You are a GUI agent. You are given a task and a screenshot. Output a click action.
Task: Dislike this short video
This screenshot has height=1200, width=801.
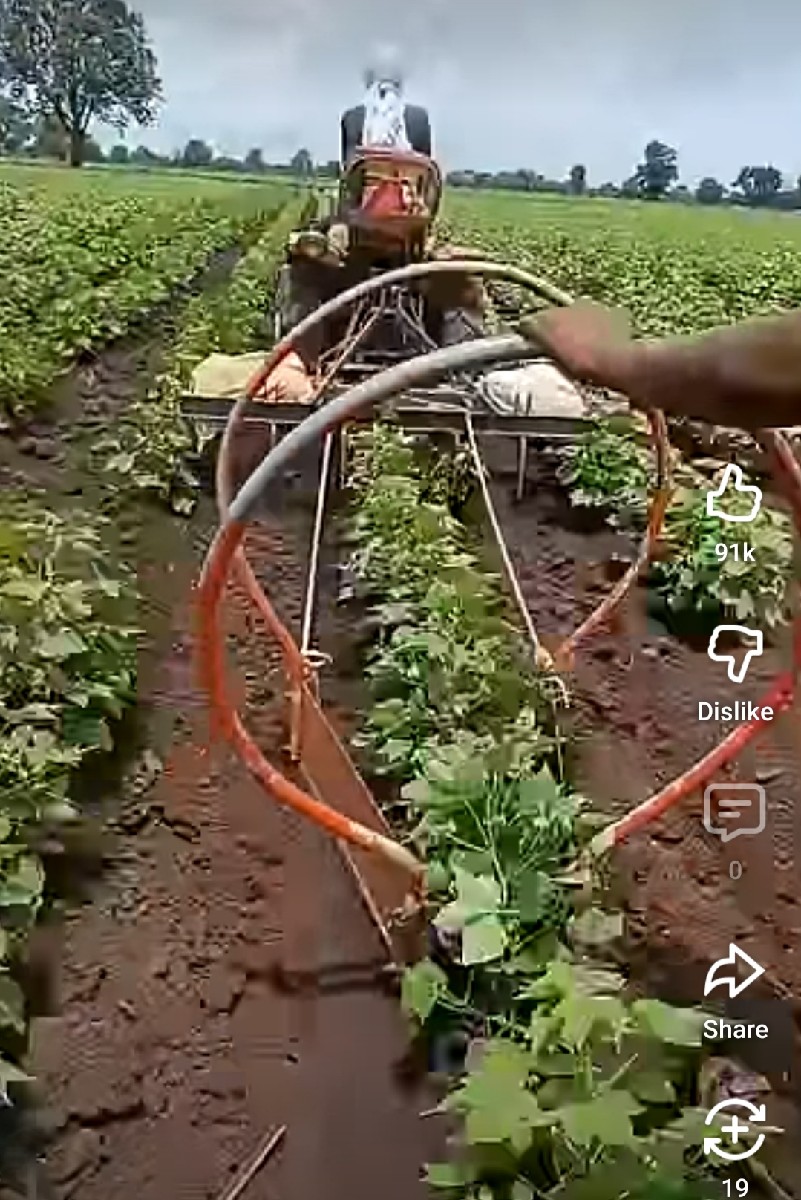(735, 653)
